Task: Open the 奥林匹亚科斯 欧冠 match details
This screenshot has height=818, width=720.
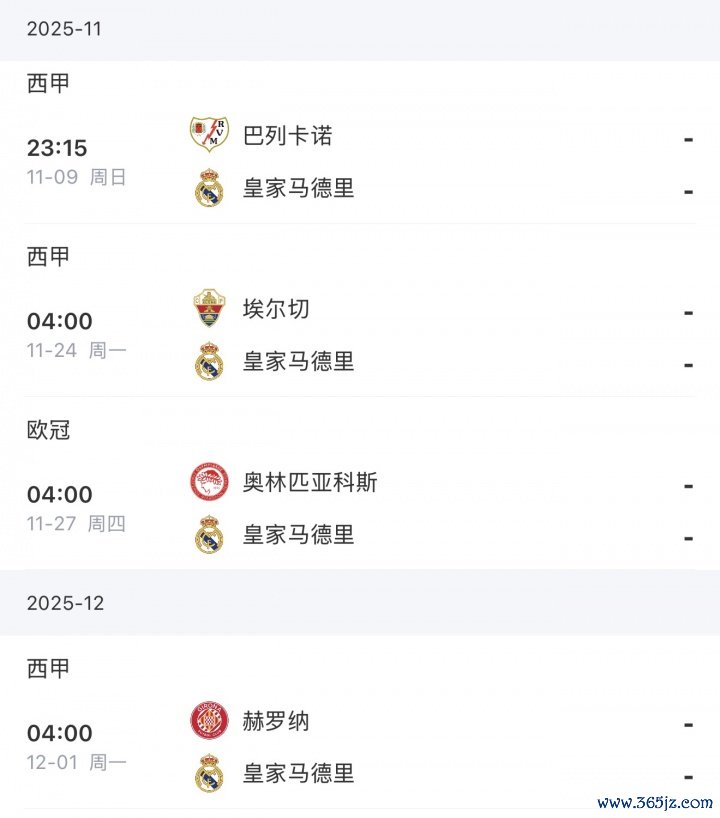Action: (x=360, y=508)
